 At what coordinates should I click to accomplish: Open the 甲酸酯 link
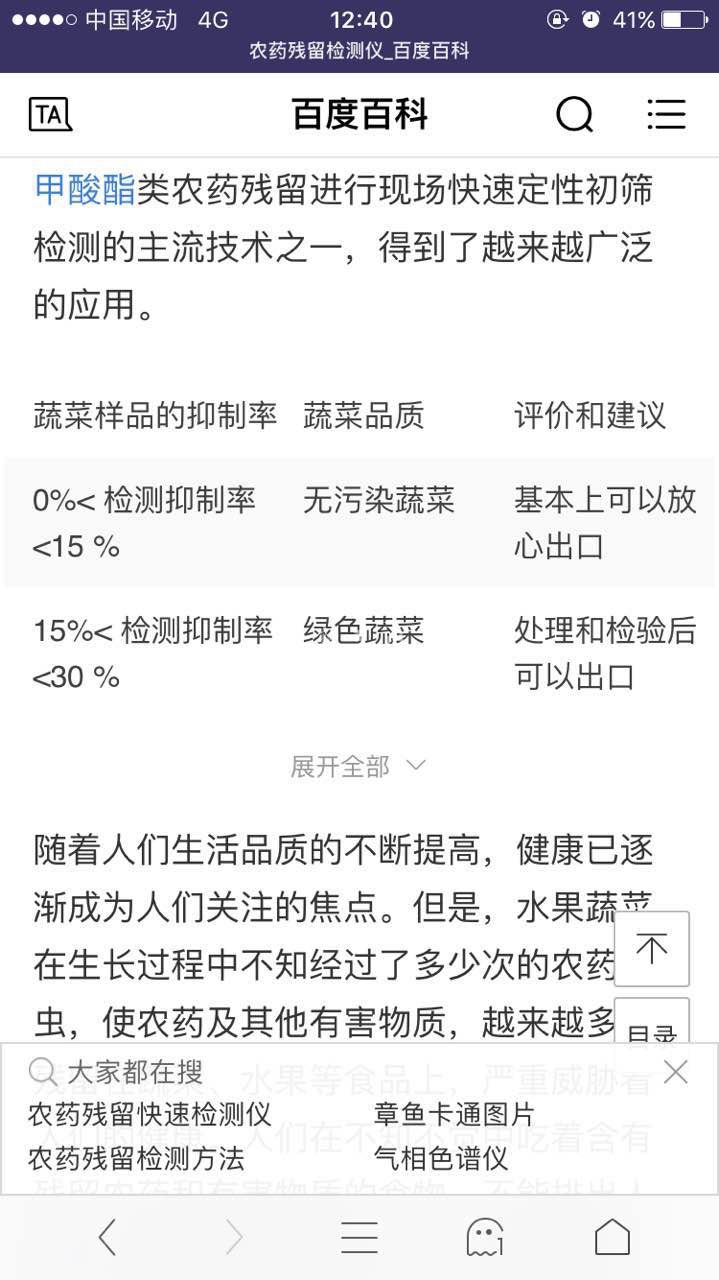click(x=84, y=188)
